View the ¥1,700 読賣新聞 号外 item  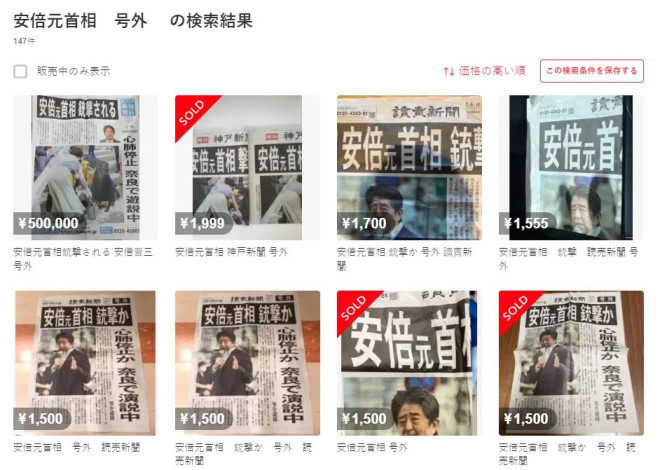409,167
